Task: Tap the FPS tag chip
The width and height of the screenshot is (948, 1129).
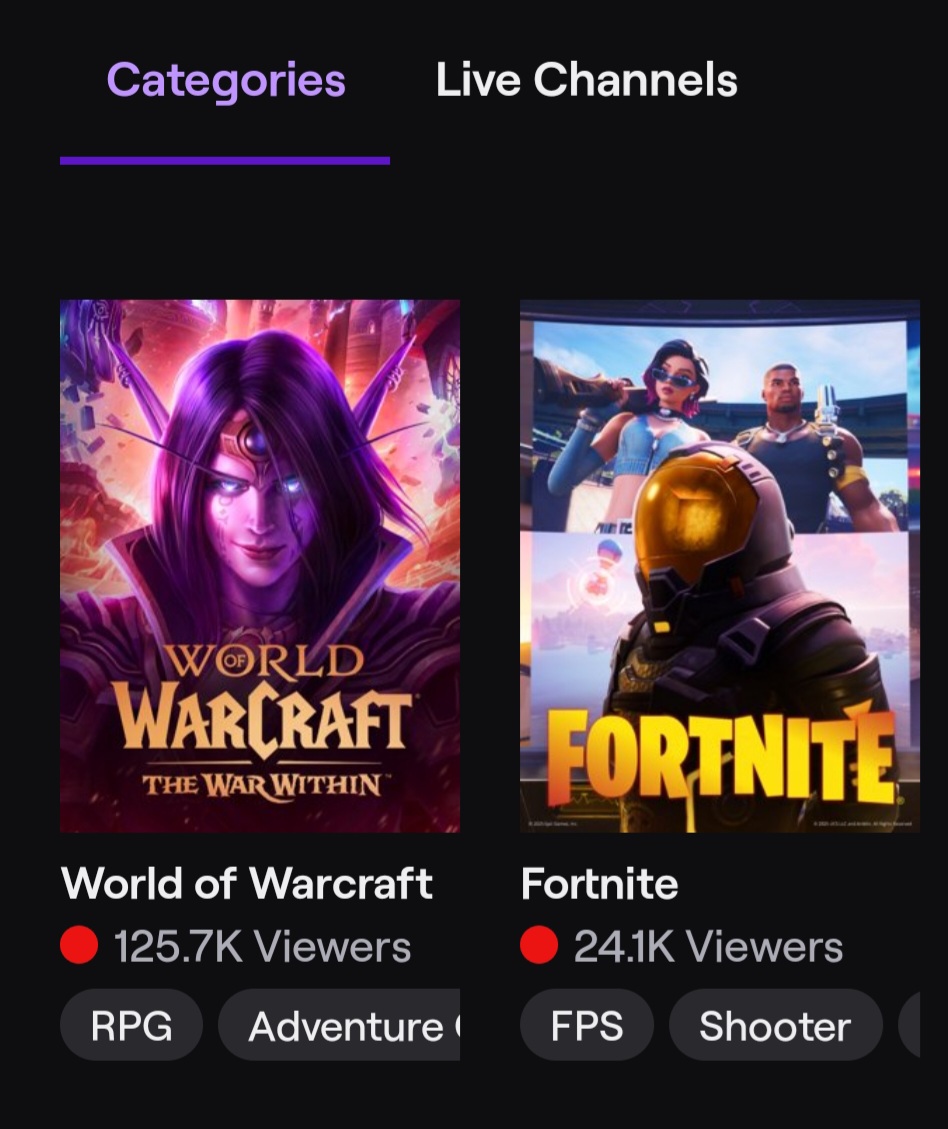Action: click(587, 1025)
